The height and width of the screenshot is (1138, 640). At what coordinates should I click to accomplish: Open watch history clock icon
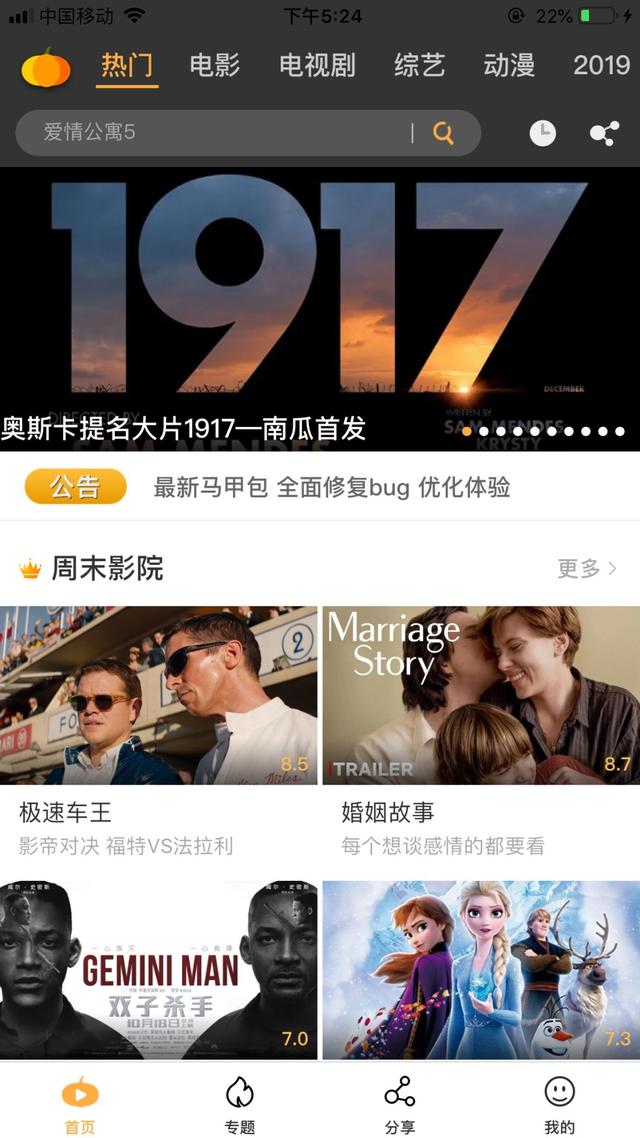coord(542,133)
